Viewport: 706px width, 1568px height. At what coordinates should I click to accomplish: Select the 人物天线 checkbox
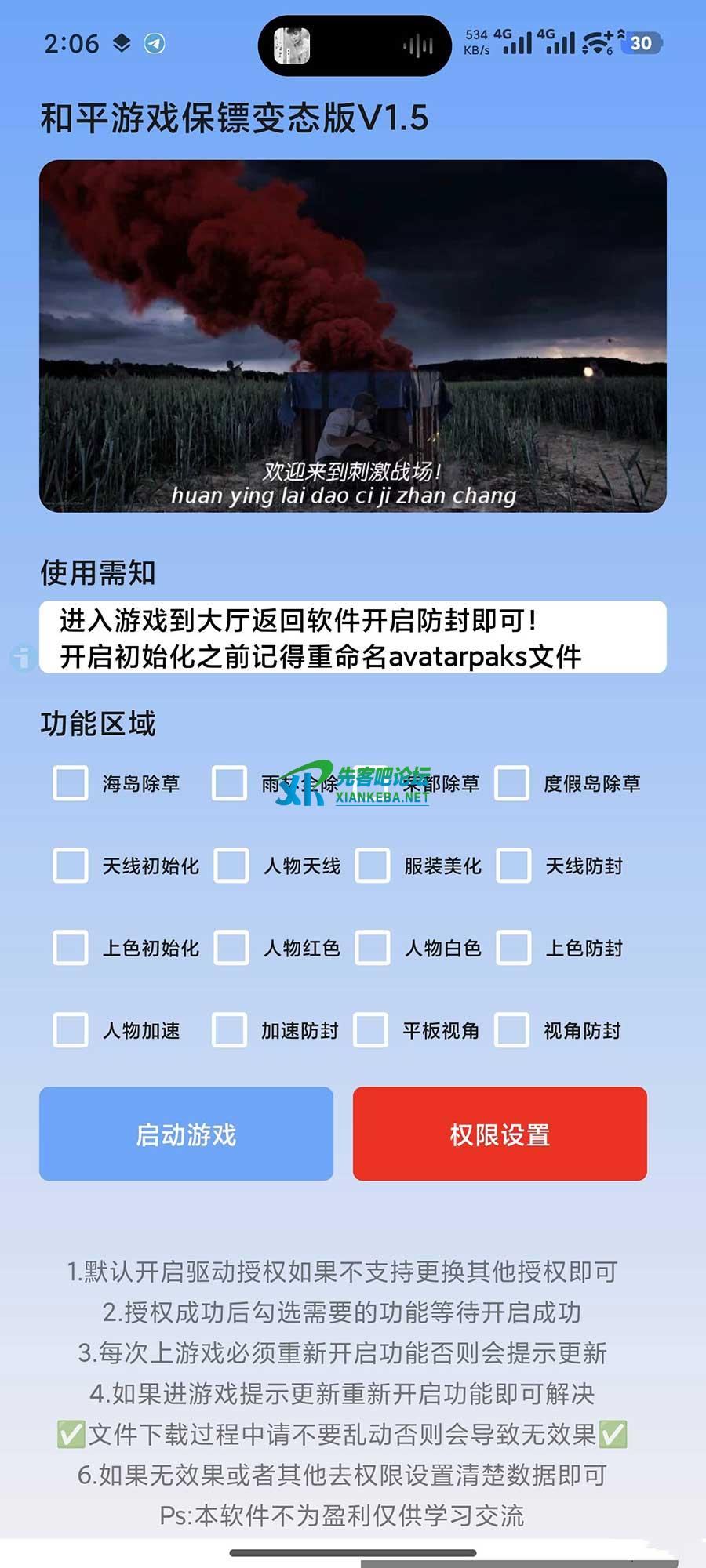click(x=232, y=866)
